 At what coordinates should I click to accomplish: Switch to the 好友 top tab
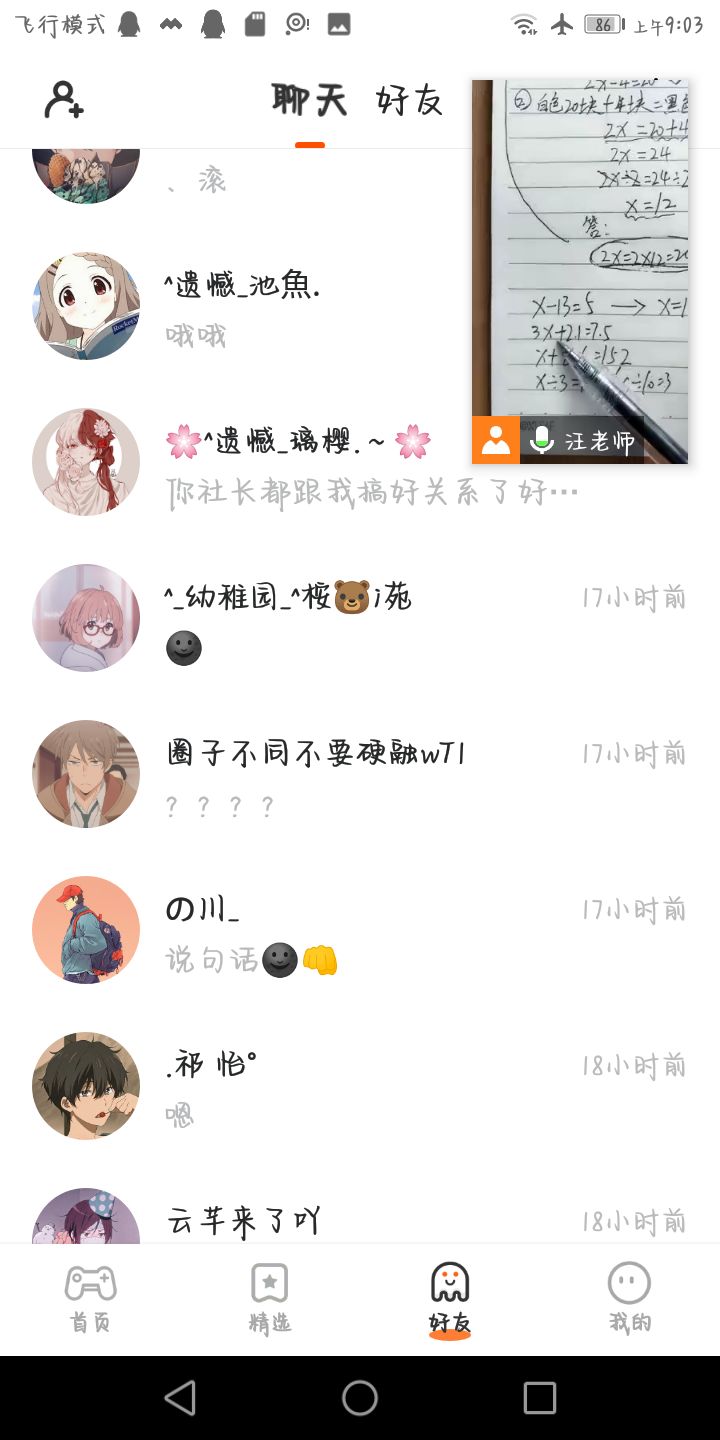[409, 101]
